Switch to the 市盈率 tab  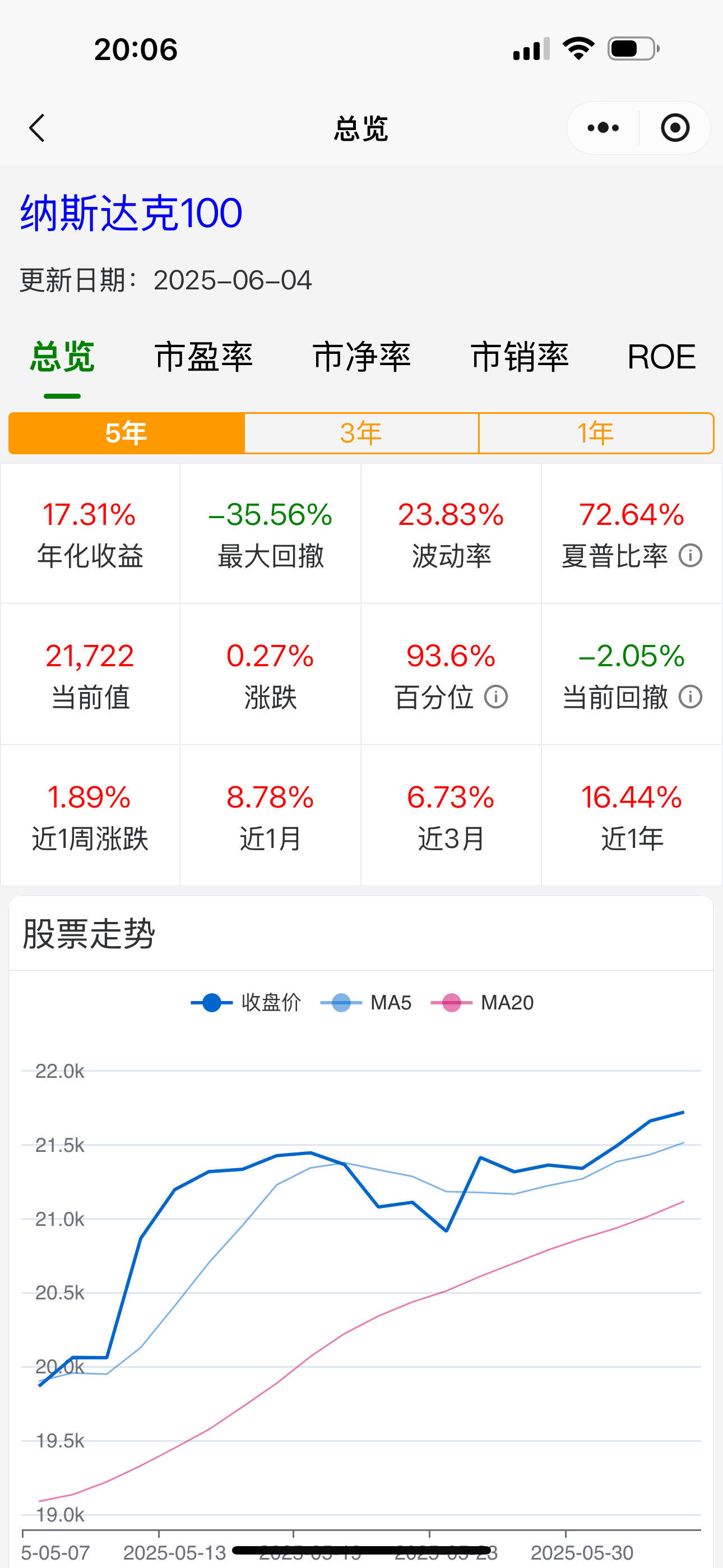[x=203, y=357]
